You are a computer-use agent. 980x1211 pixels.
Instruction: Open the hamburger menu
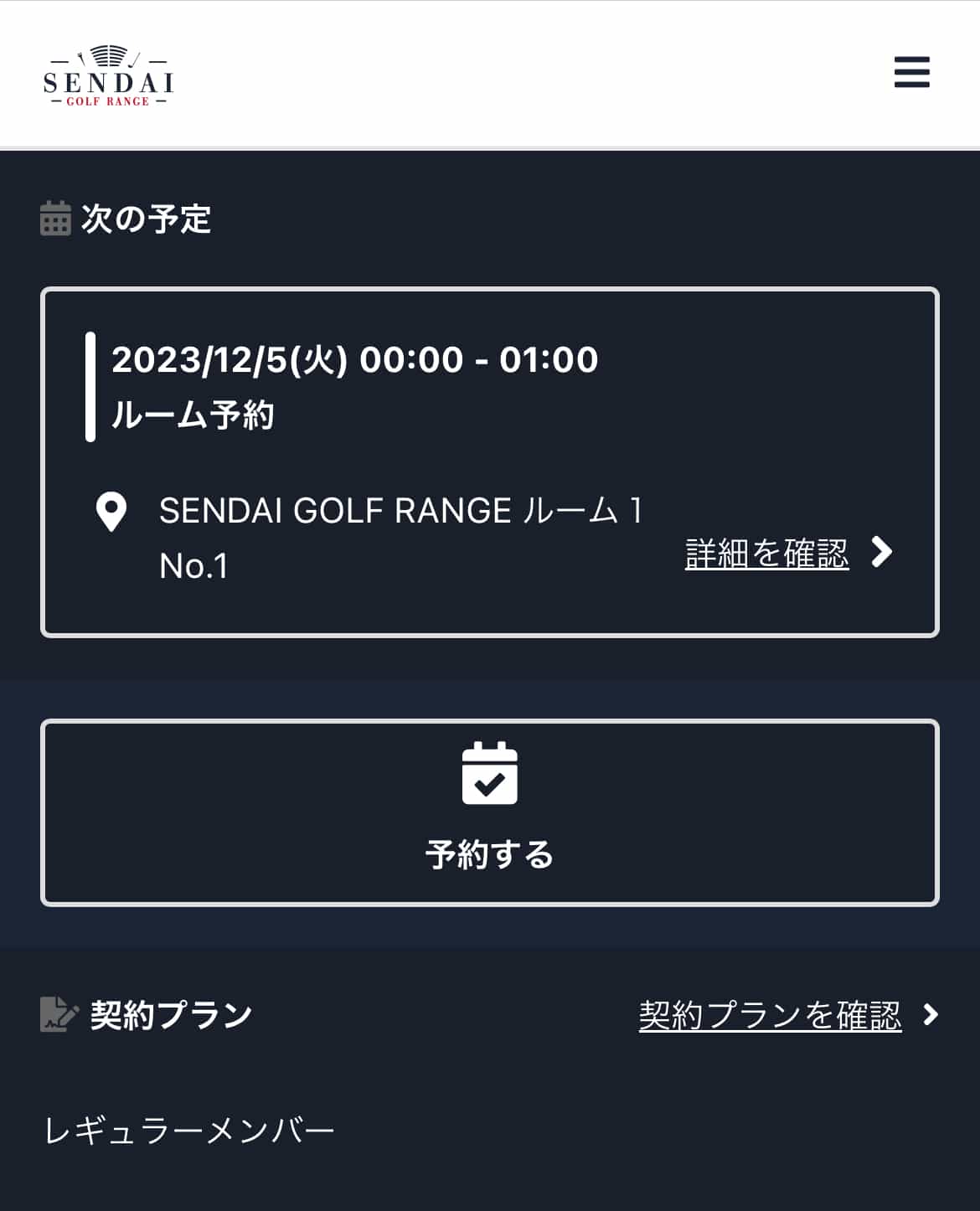[x=911, y=72]
